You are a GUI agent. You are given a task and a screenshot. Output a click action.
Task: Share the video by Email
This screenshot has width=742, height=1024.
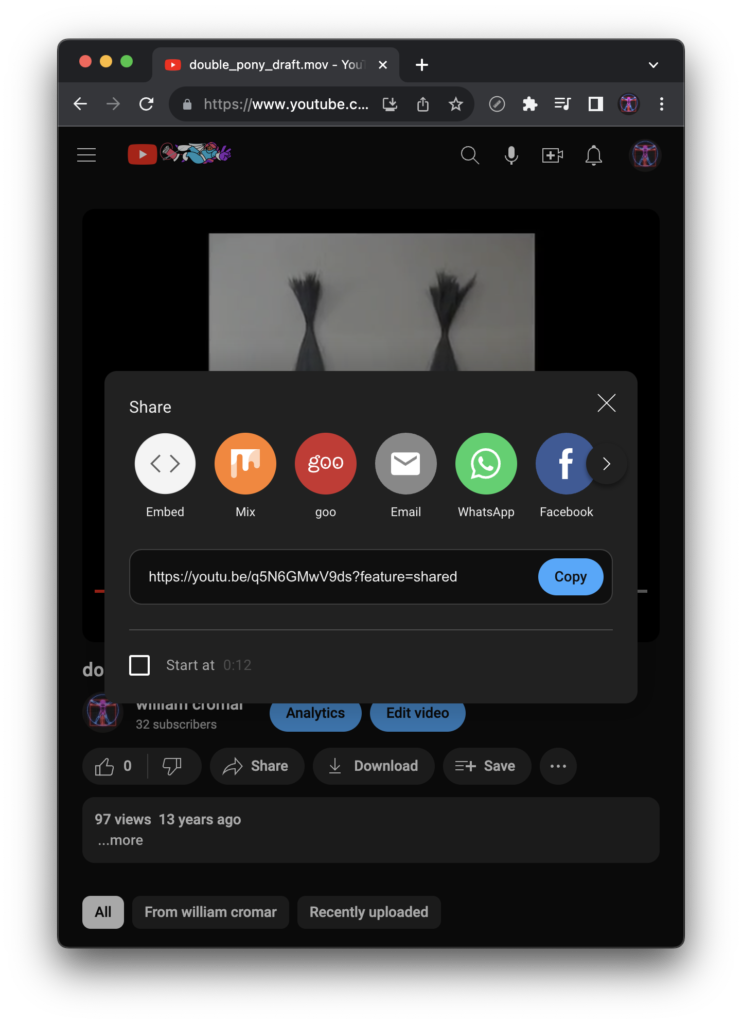(x=405, y=464)
